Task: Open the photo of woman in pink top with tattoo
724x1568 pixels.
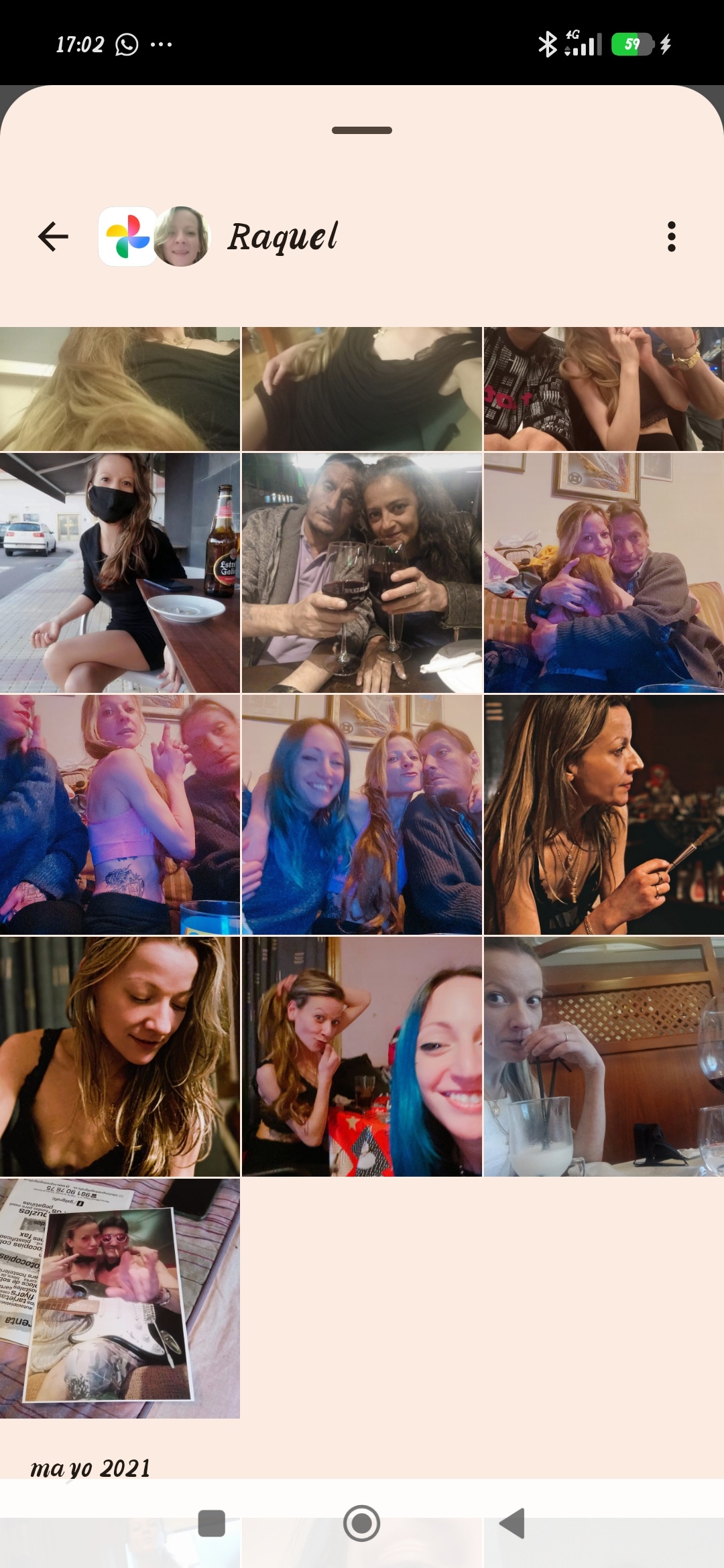Action: click(120, 815)
